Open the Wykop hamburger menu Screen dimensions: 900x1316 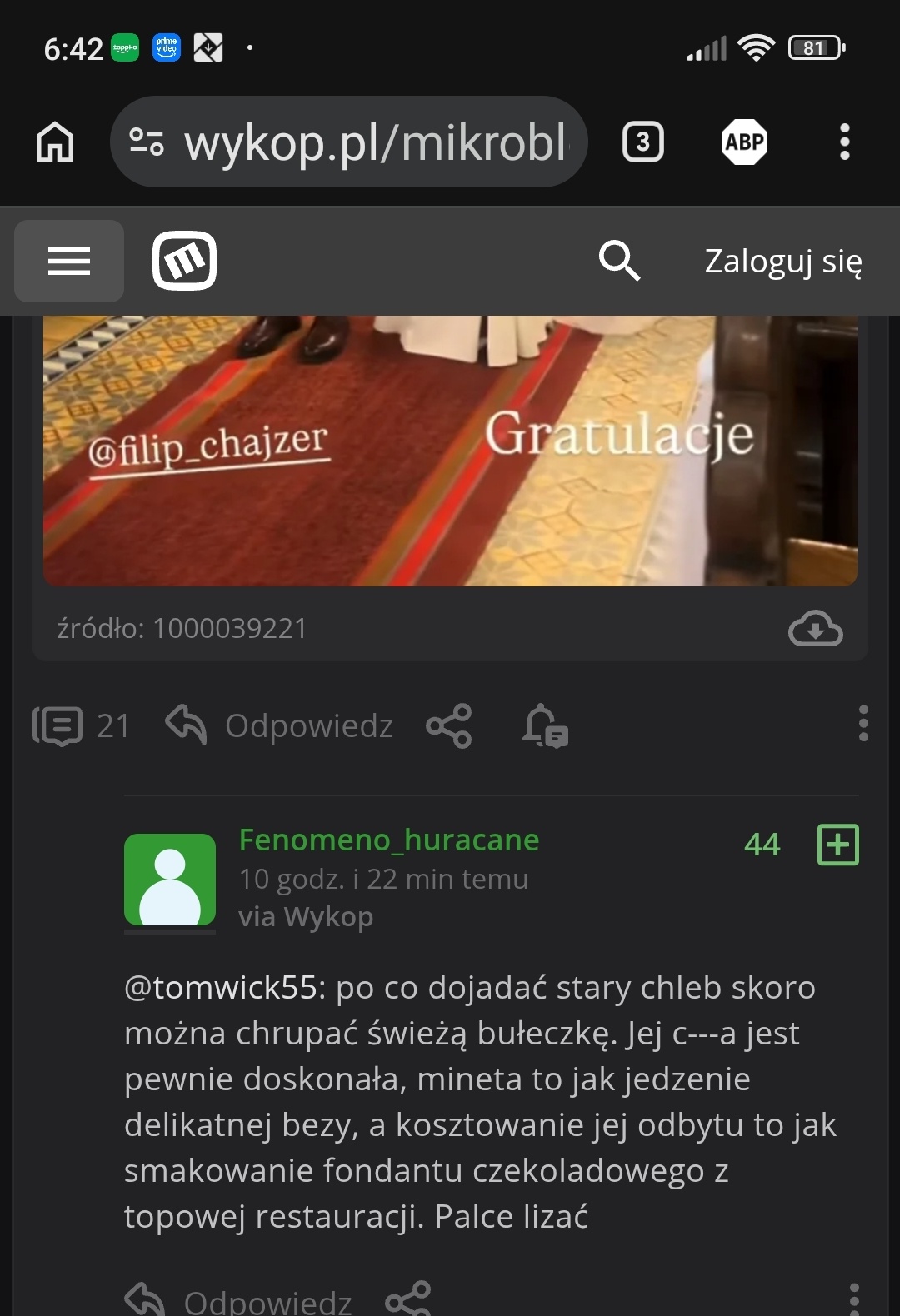point(69,261)
